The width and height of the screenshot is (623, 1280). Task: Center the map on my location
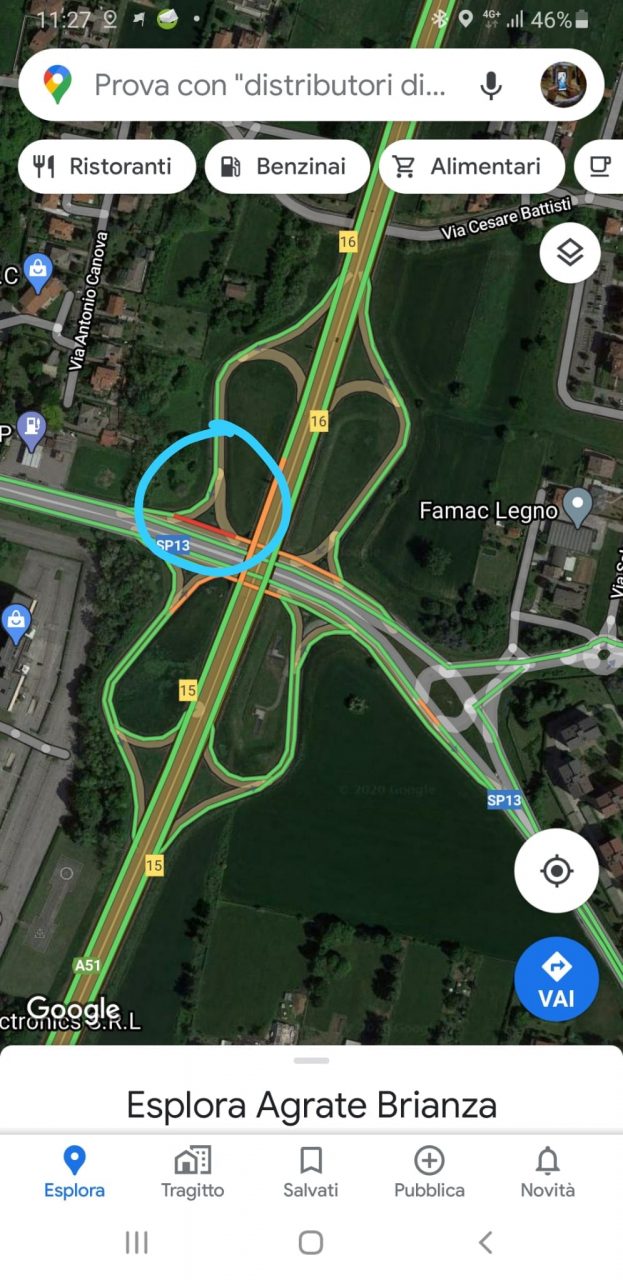click(556, 871)
